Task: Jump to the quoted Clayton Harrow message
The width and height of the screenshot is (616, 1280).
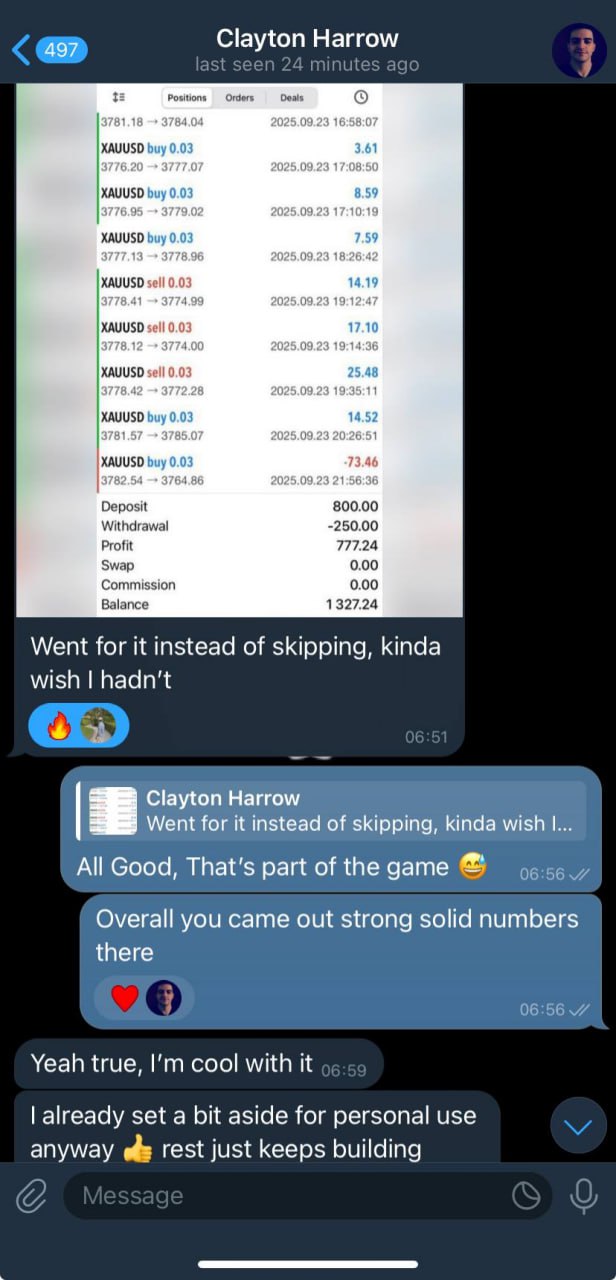Action: click(331, 810)
